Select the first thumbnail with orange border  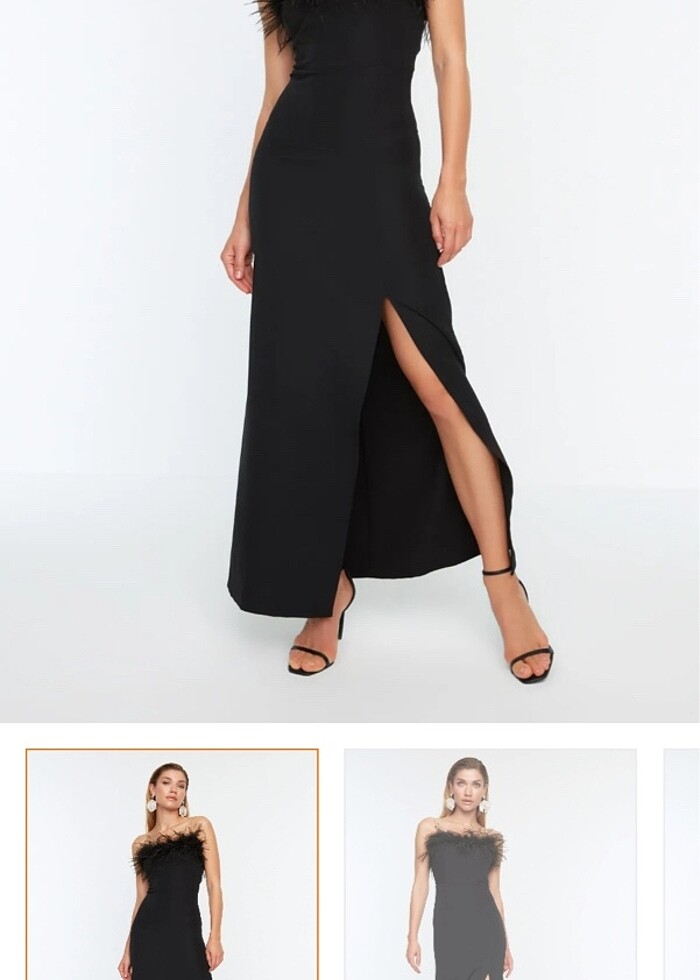point(172,864)
